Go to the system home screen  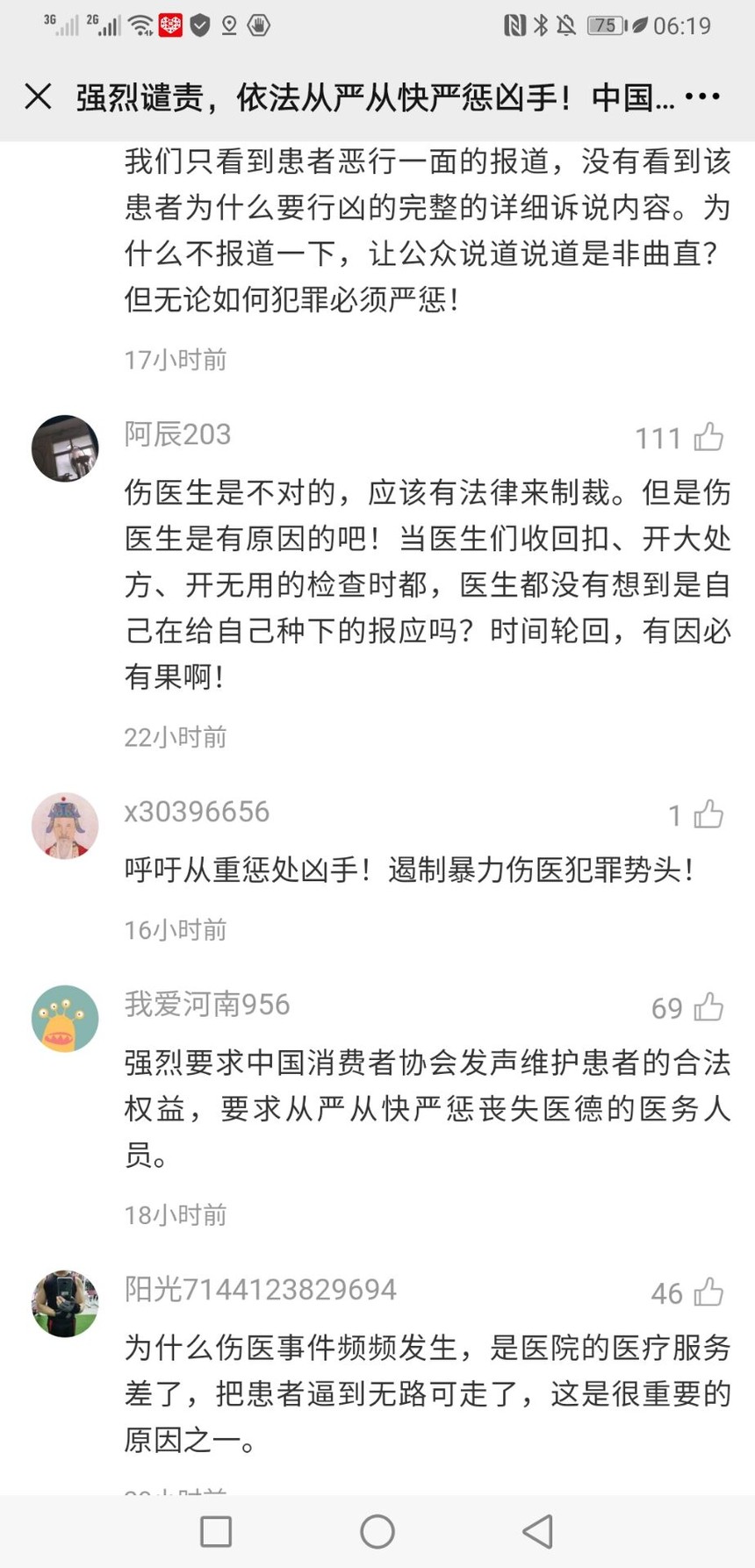tap(377, 1531)
